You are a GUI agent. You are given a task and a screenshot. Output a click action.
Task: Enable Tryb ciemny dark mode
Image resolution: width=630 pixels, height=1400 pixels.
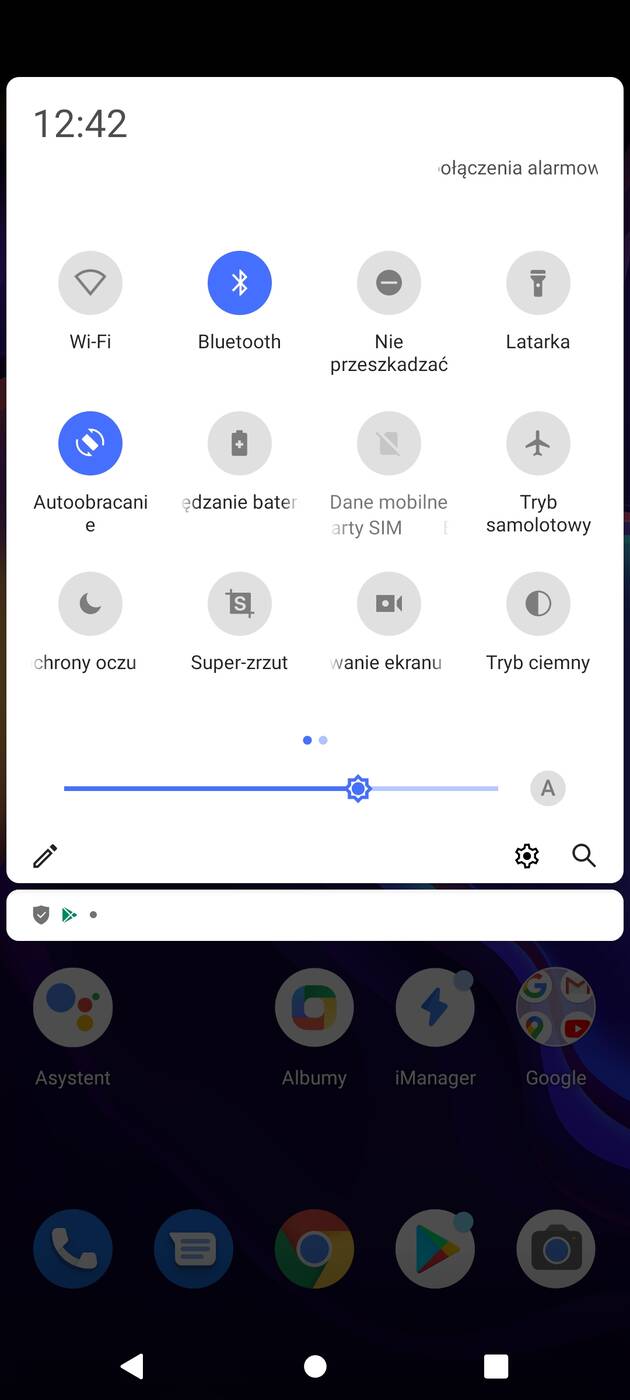pyautogui.click(x=538, y=603)
